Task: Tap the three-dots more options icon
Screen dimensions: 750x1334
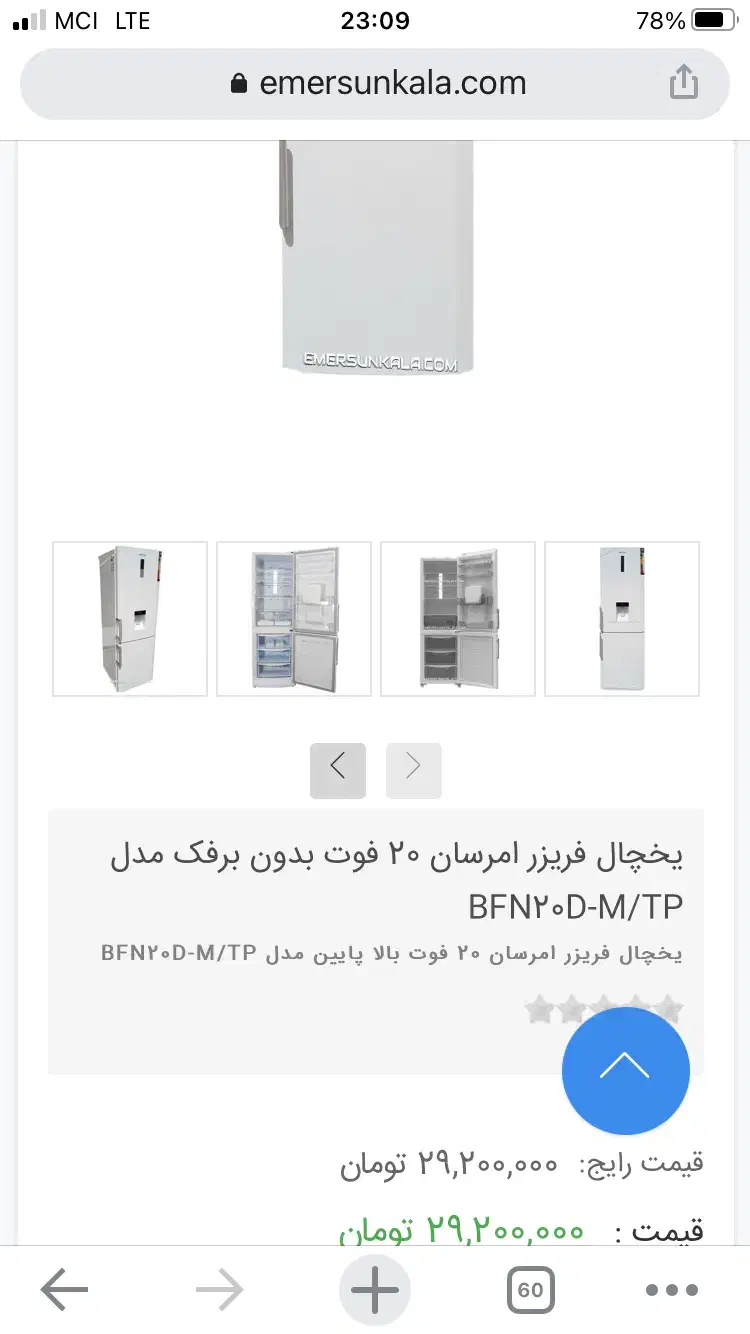Action: [673, 1289]
